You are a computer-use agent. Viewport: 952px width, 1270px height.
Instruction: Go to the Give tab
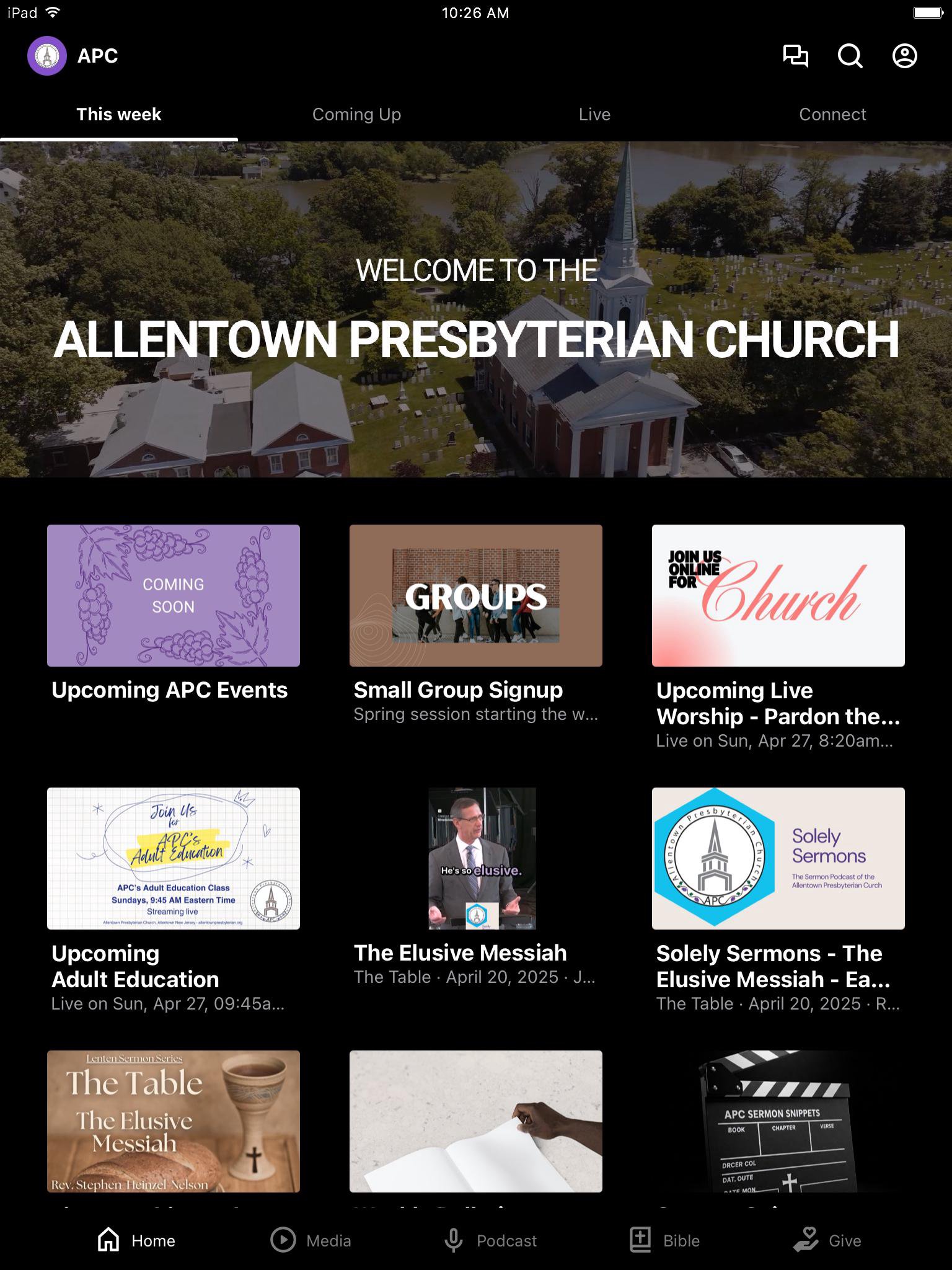[x=827, y=1240]
